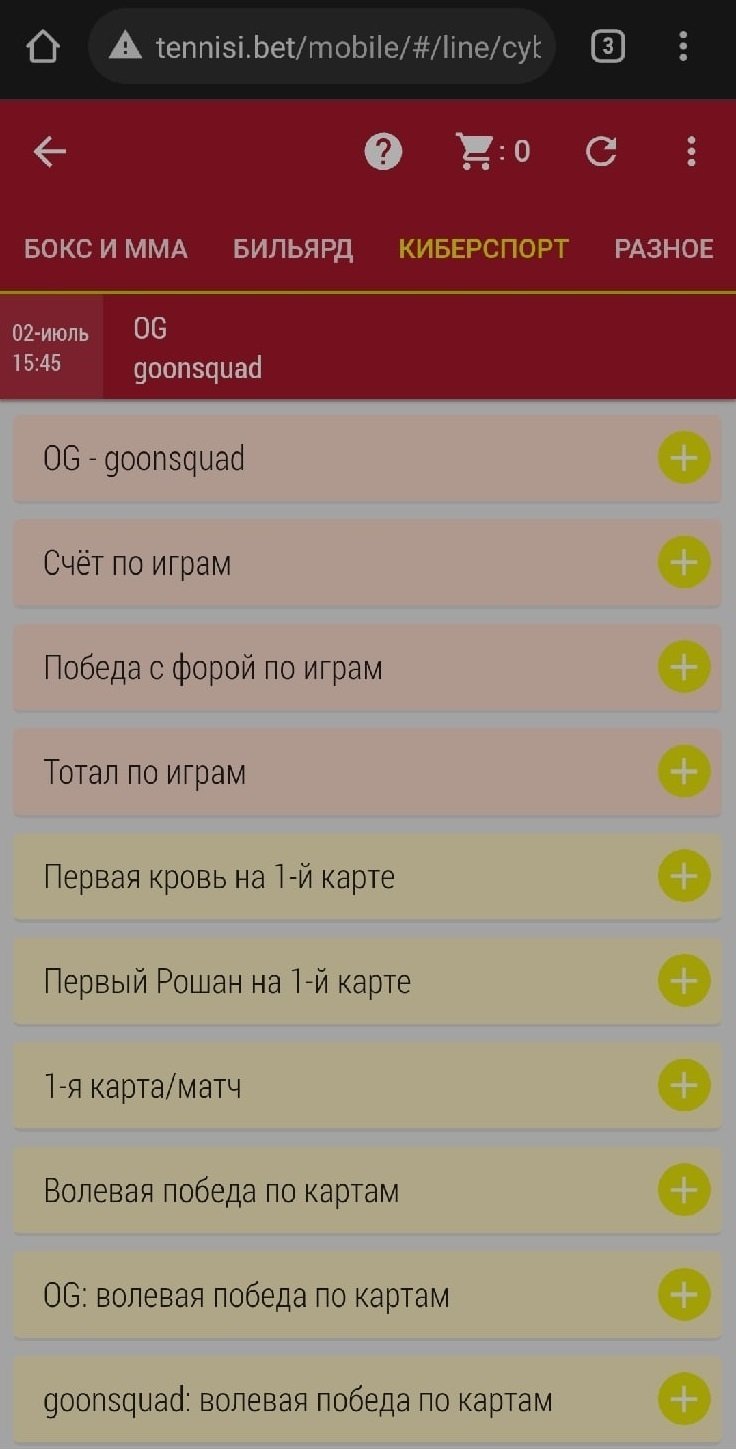Expand Победа с форой по играм
736x1449 pixels.
click(x=684, y=667)
